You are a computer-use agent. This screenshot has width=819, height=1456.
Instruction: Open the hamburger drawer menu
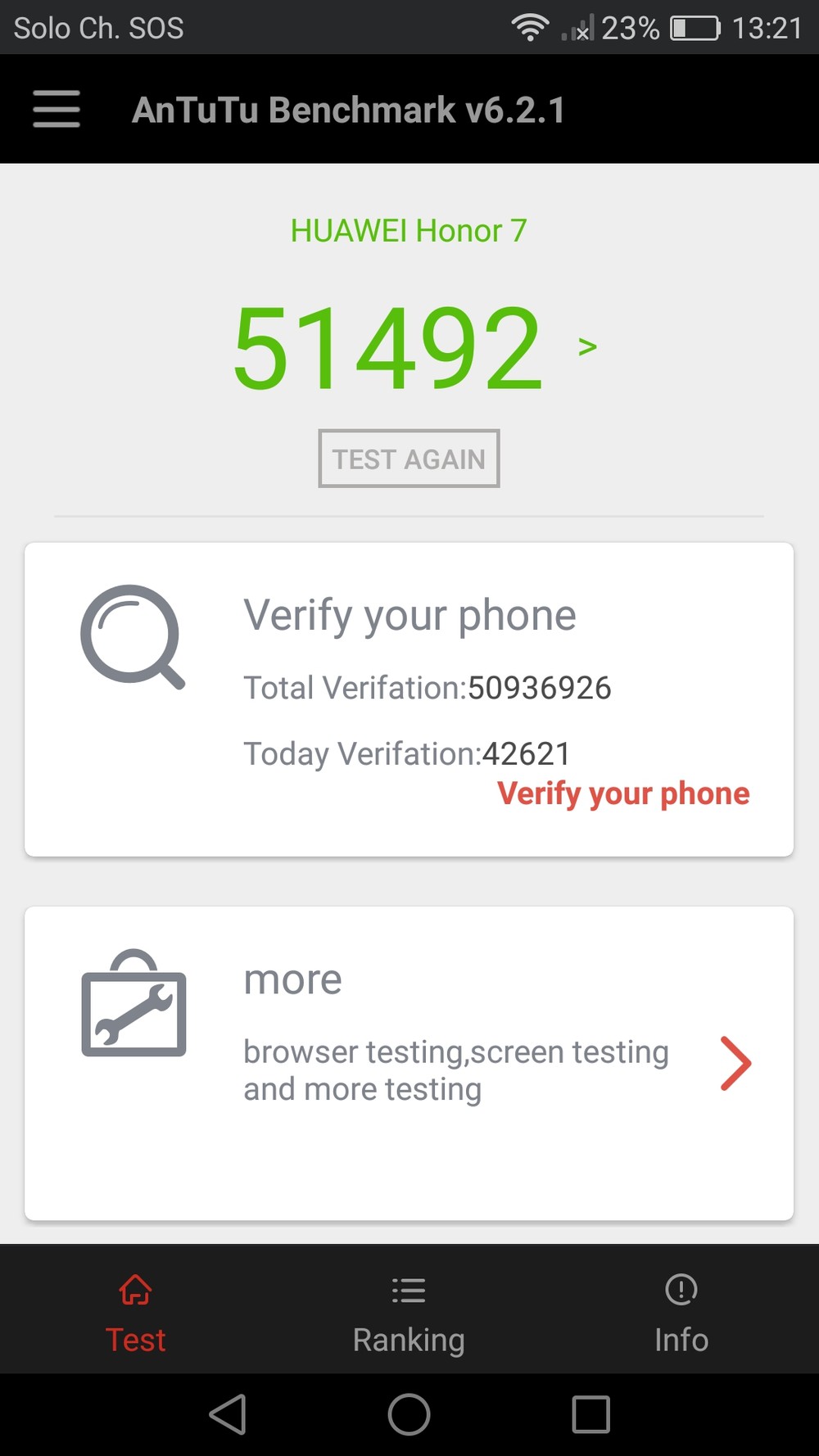[x=57, y=109]
